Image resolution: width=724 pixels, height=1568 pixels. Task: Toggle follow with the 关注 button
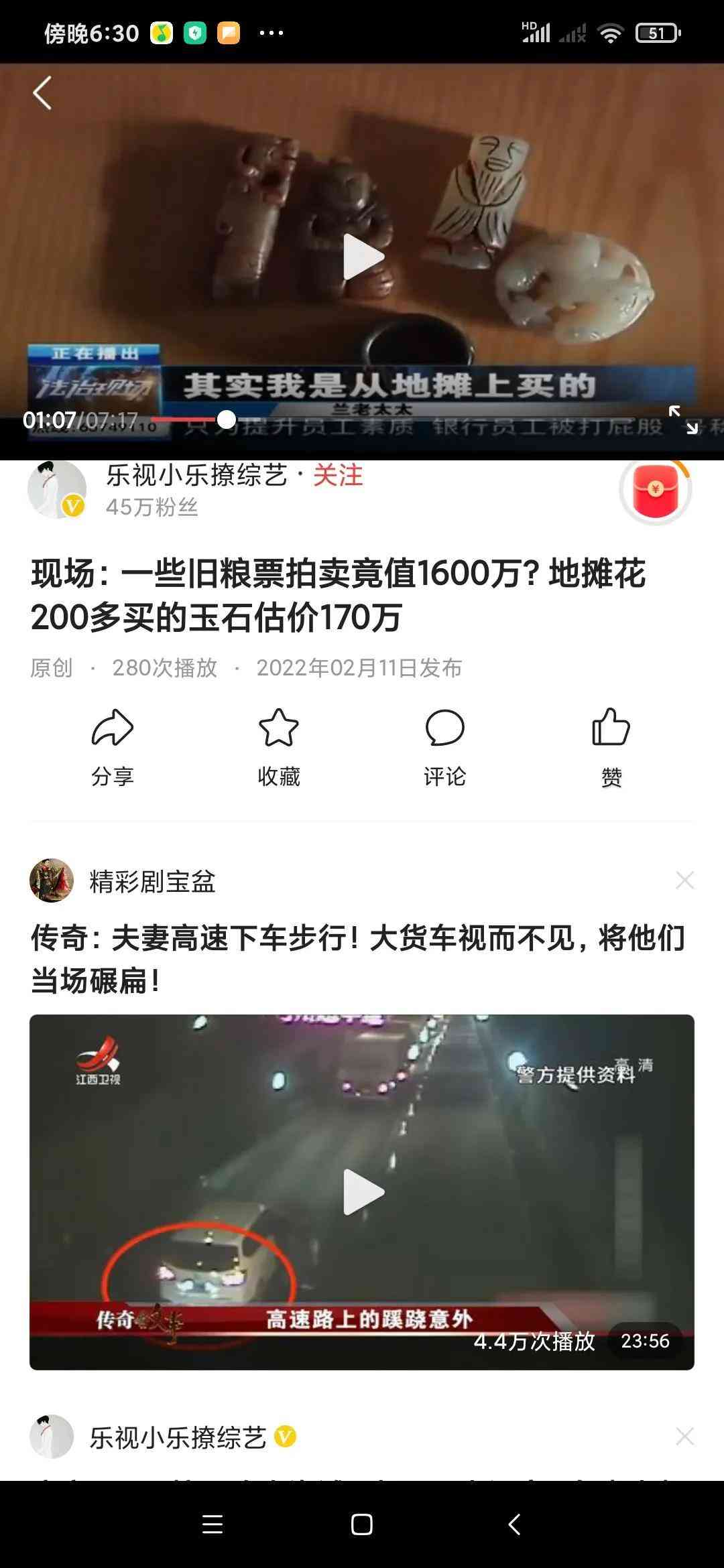(x=339, y=477)
